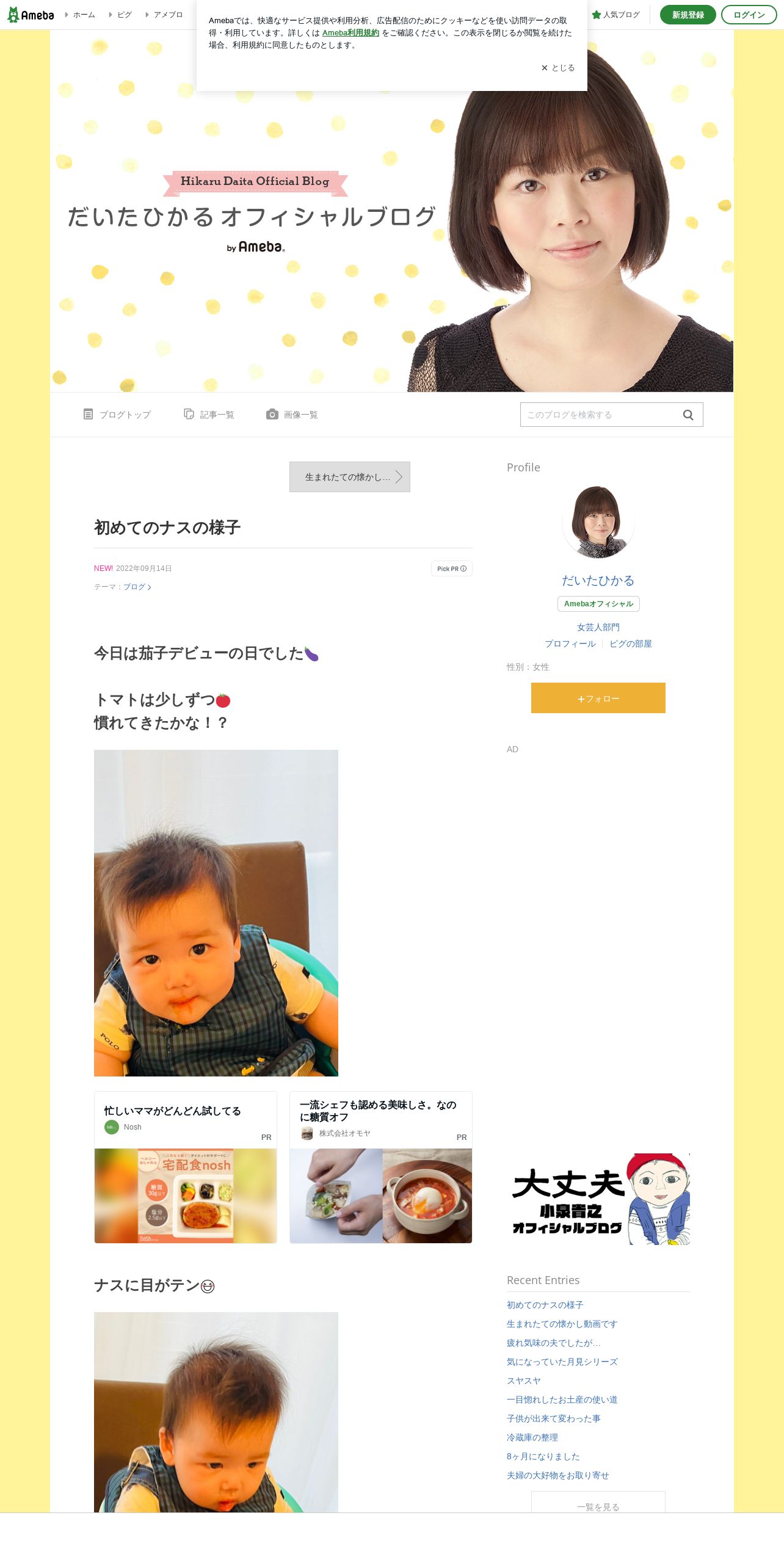Go to next post 生まれたての懐かし…
Image resolution: width=784 pixels, height=1568 pixels.
350,477
